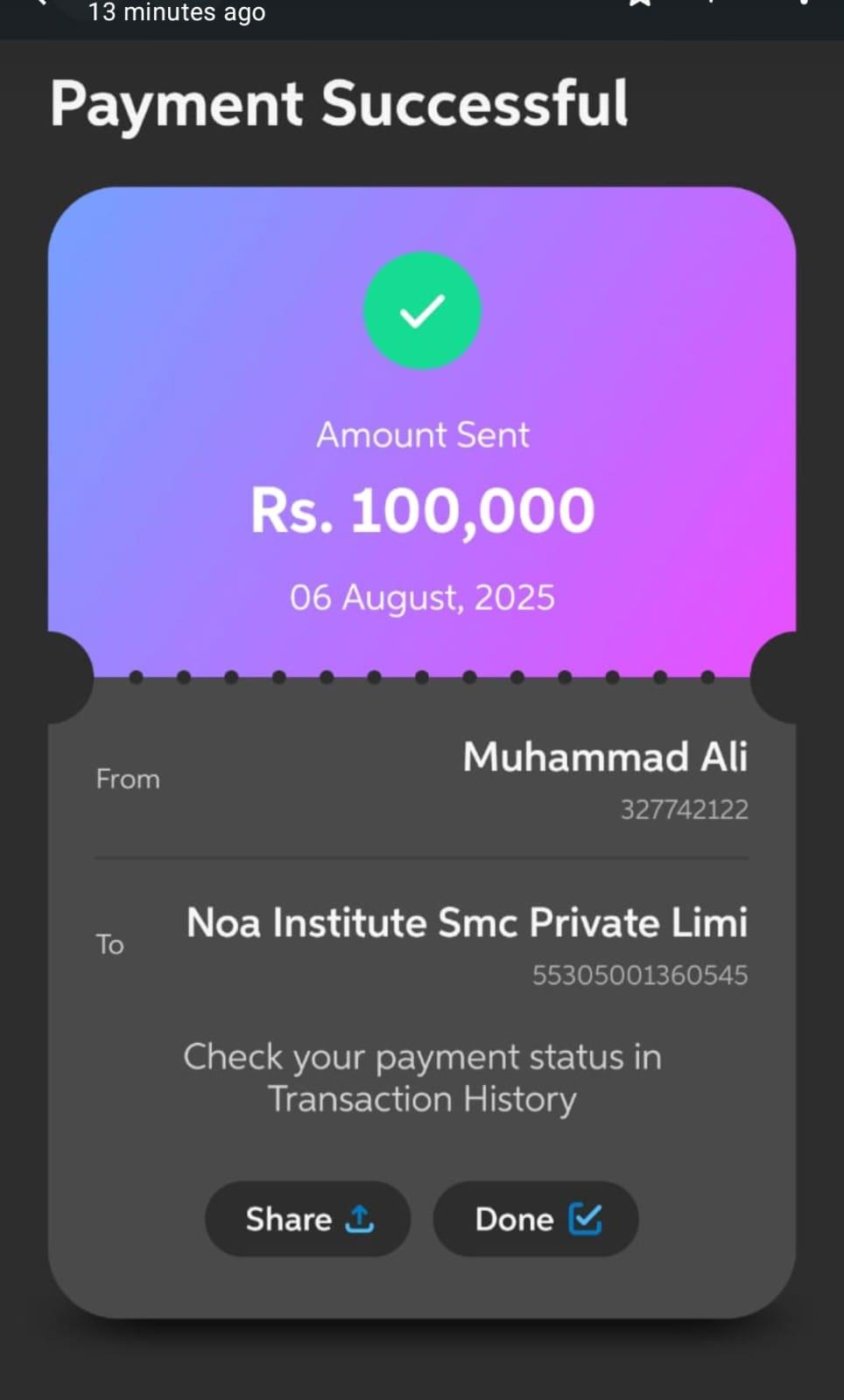Tap Done to close the receipt
The width and height of the screenshot is (844, 1400).
tap(535, 1219)
